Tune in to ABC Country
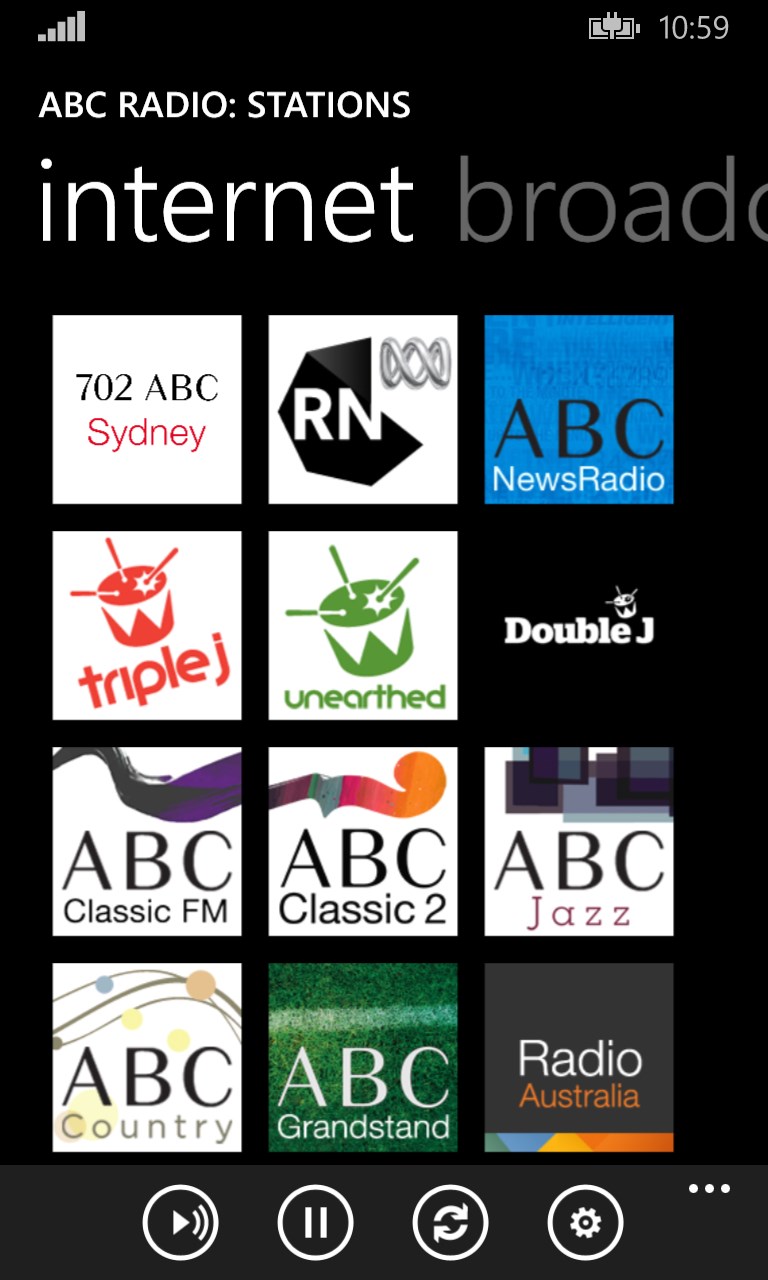This screenshot has height=1280, width=768. [x=147, y=1057]
